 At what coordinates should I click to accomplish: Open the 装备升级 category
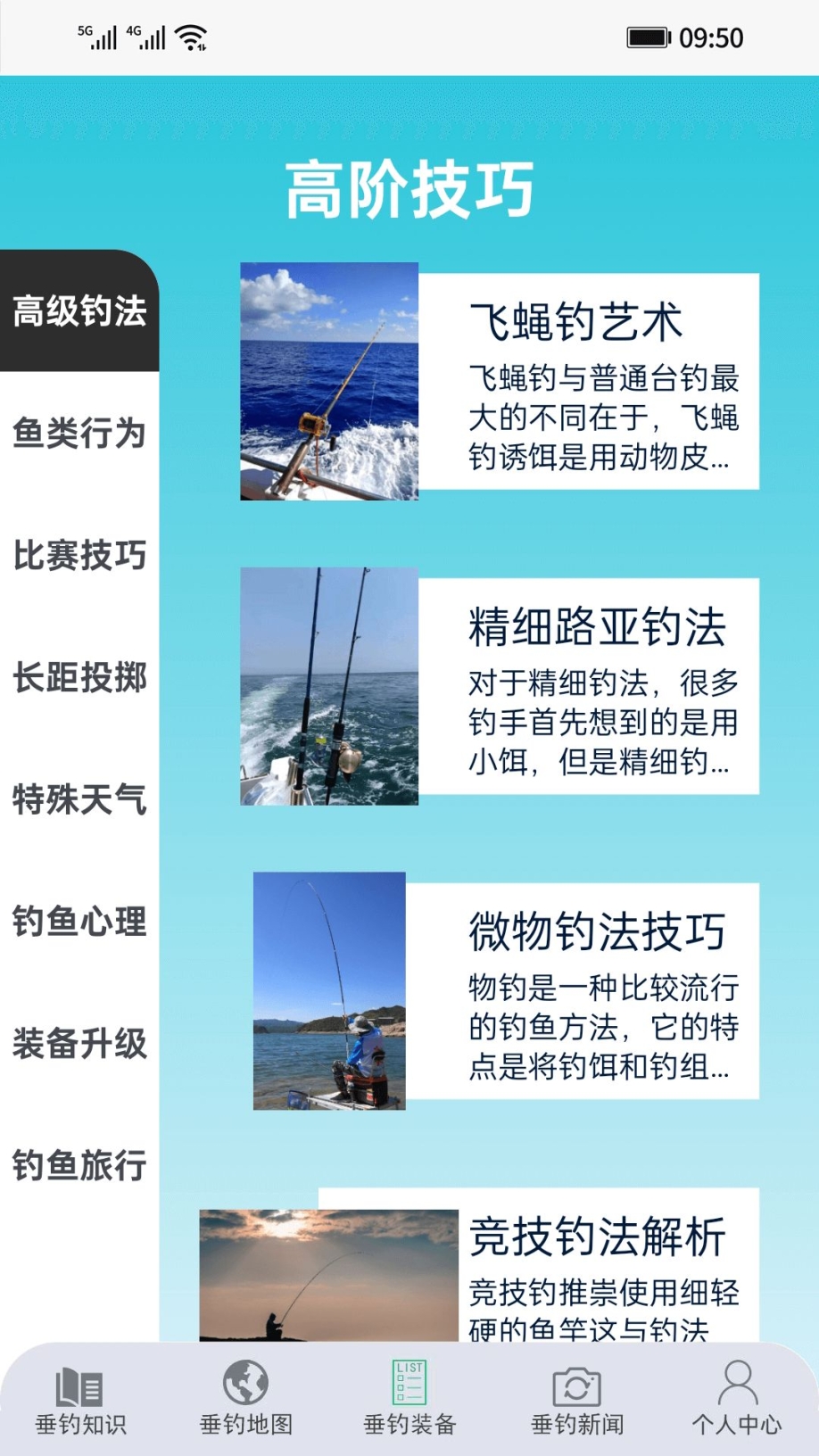point(79,1044)
